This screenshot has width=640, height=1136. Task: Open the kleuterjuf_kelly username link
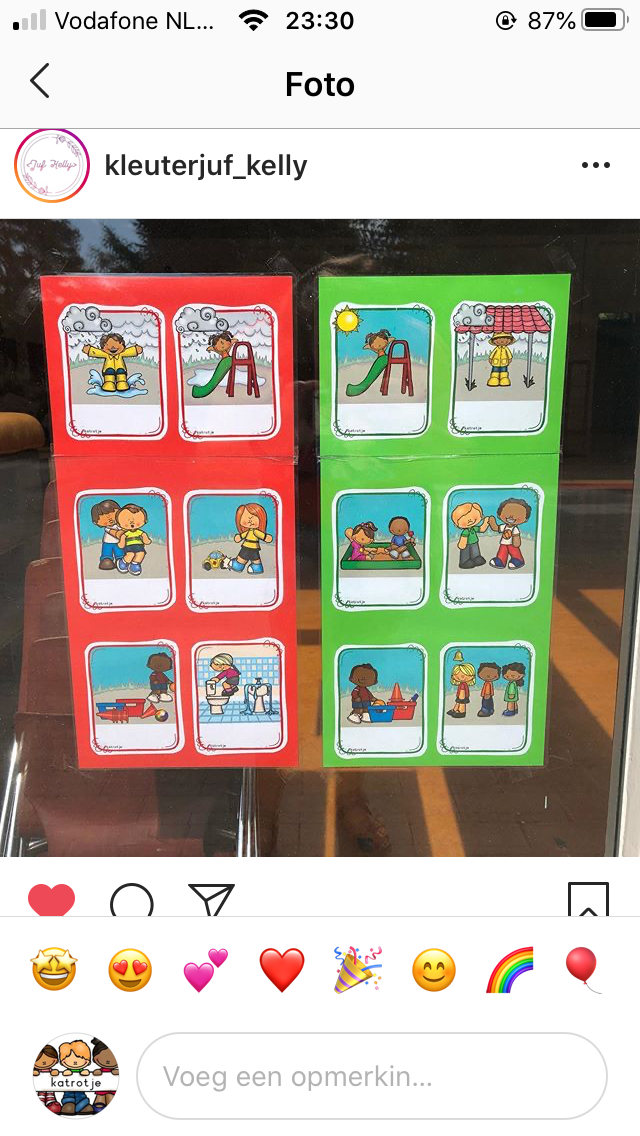206,166
